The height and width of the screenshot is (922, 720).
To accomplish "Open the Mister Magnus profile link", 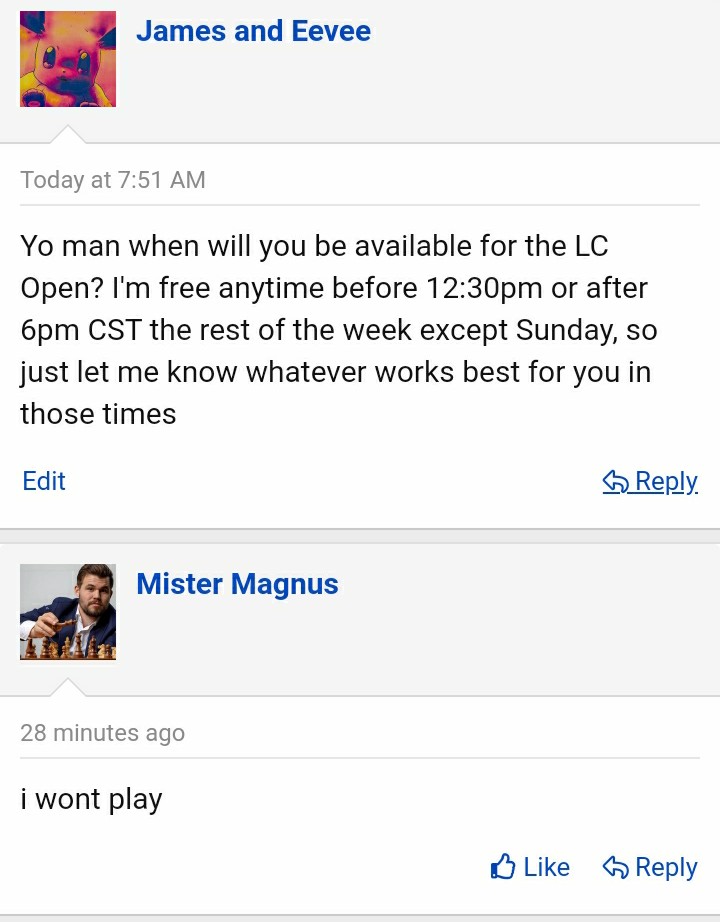I will 237,584.
